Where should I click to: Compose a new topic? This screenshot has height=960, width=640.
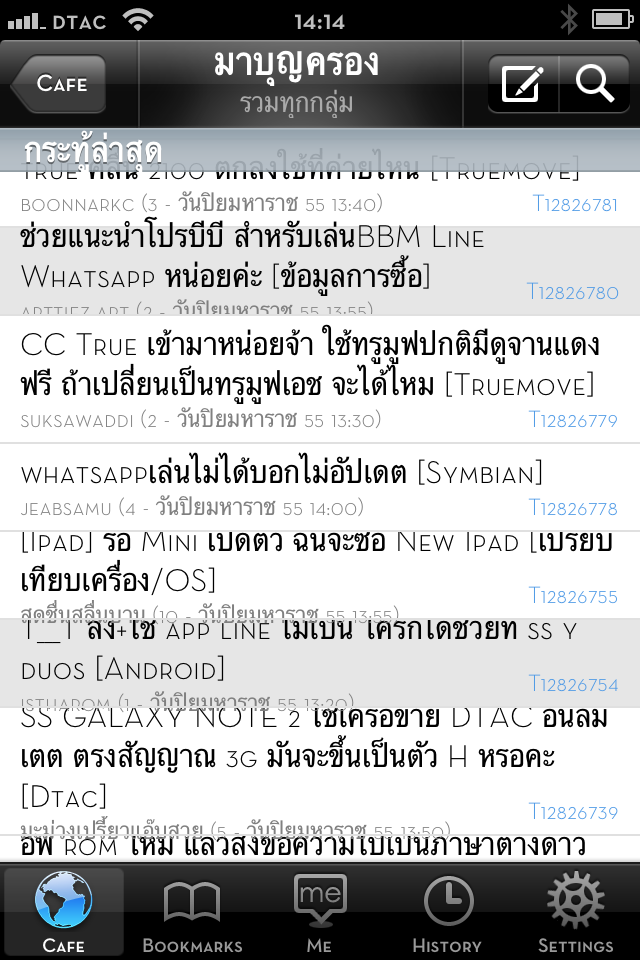pyautogui.click(x=523, y=85)
